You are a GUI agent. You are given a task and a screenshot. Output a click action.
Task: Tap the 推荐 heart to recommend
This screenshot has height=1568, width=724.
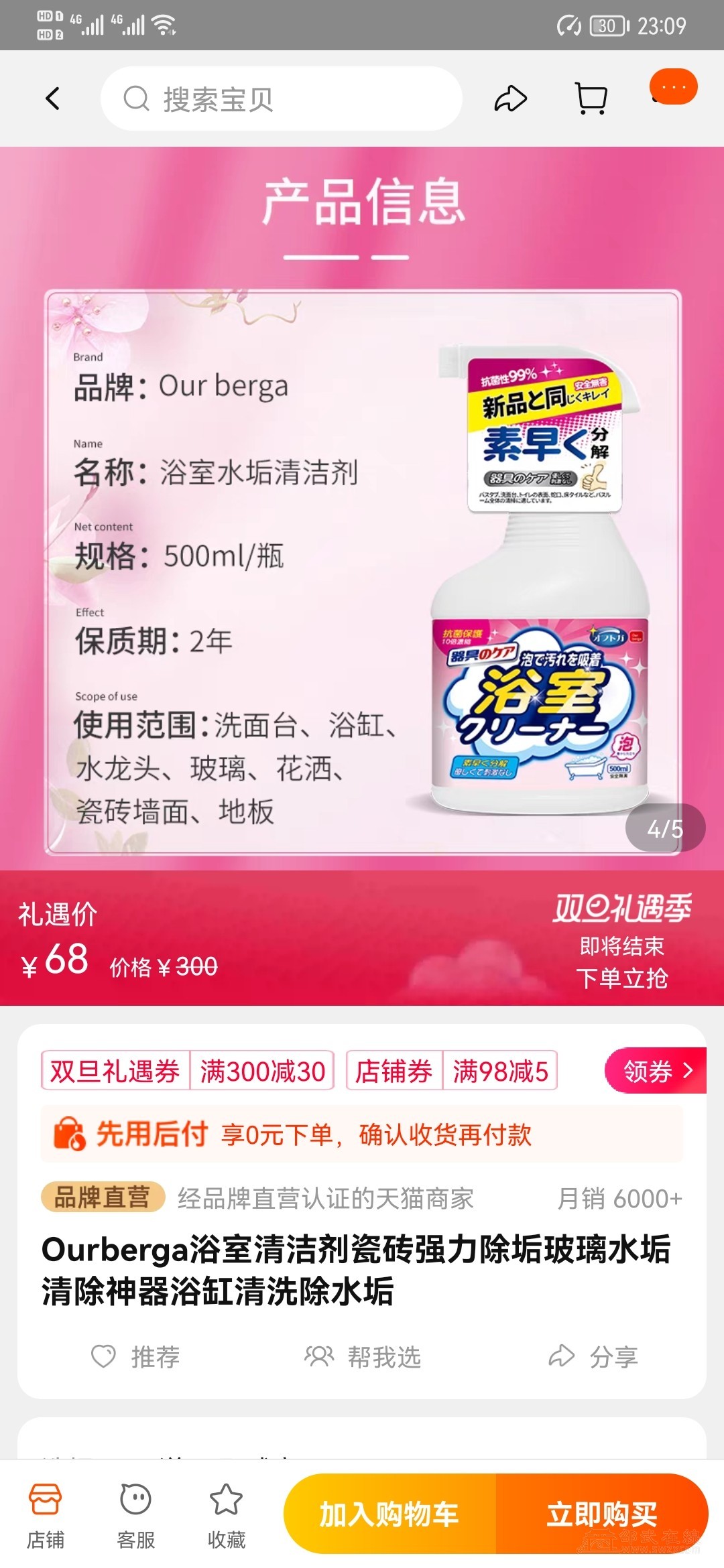click(135, 1357)
